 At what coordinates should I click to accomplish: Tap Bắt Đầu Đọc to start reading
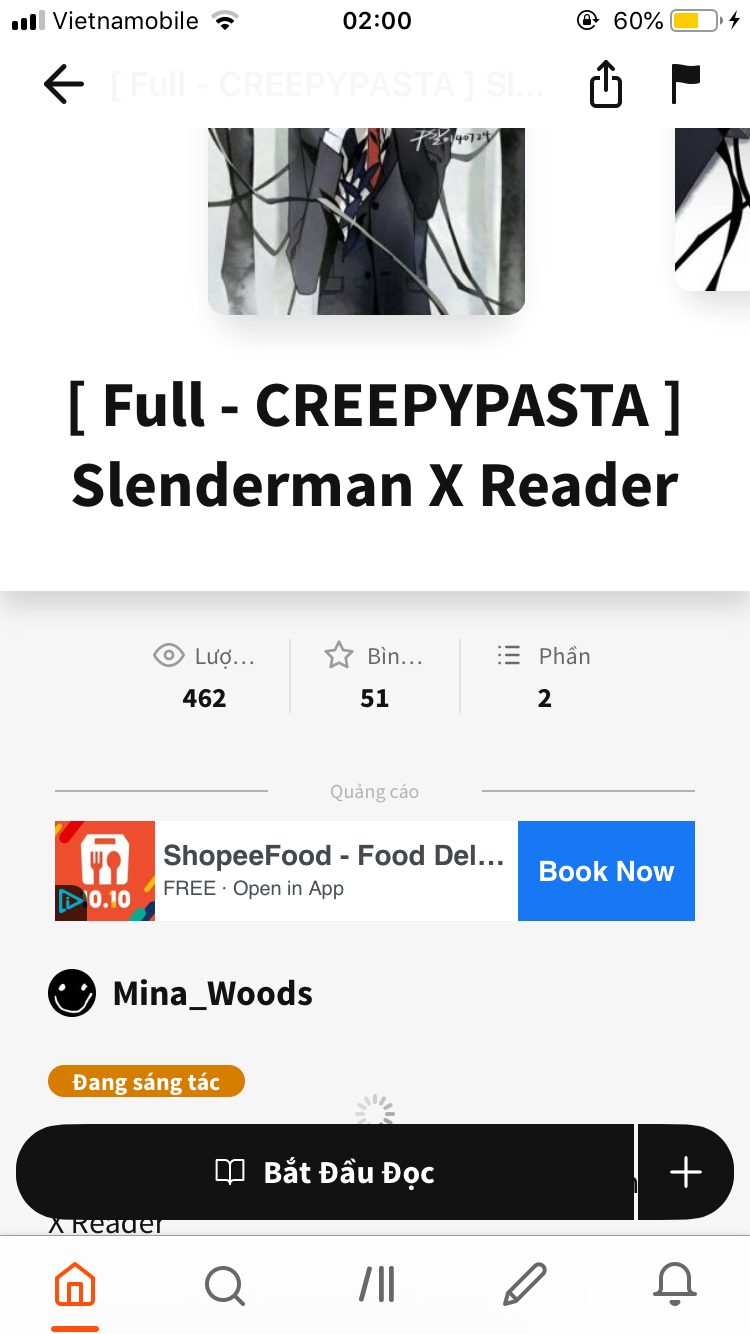(x=325, y=1172)
